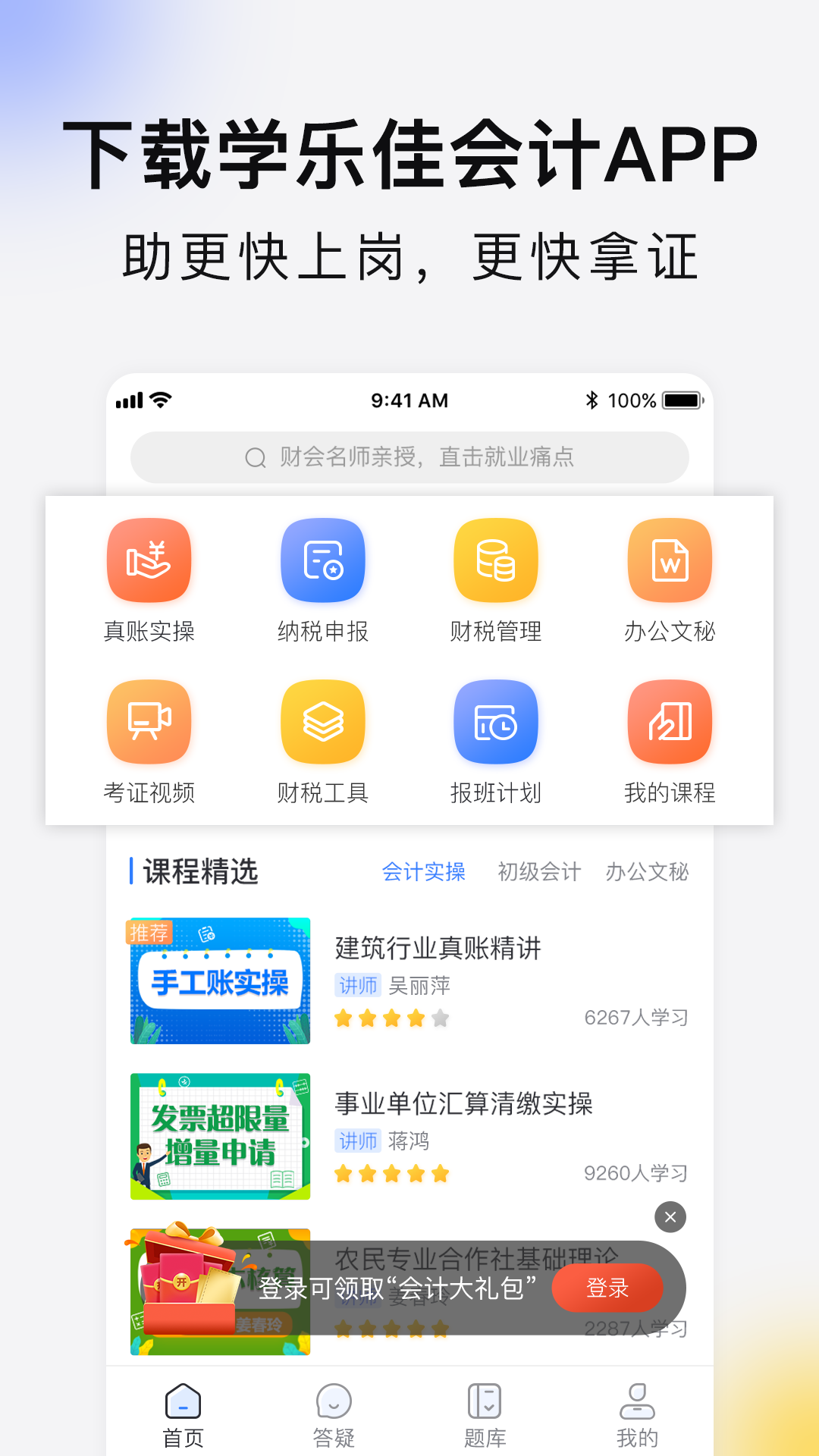Select the 财税工具 icon

click(322, 721)
